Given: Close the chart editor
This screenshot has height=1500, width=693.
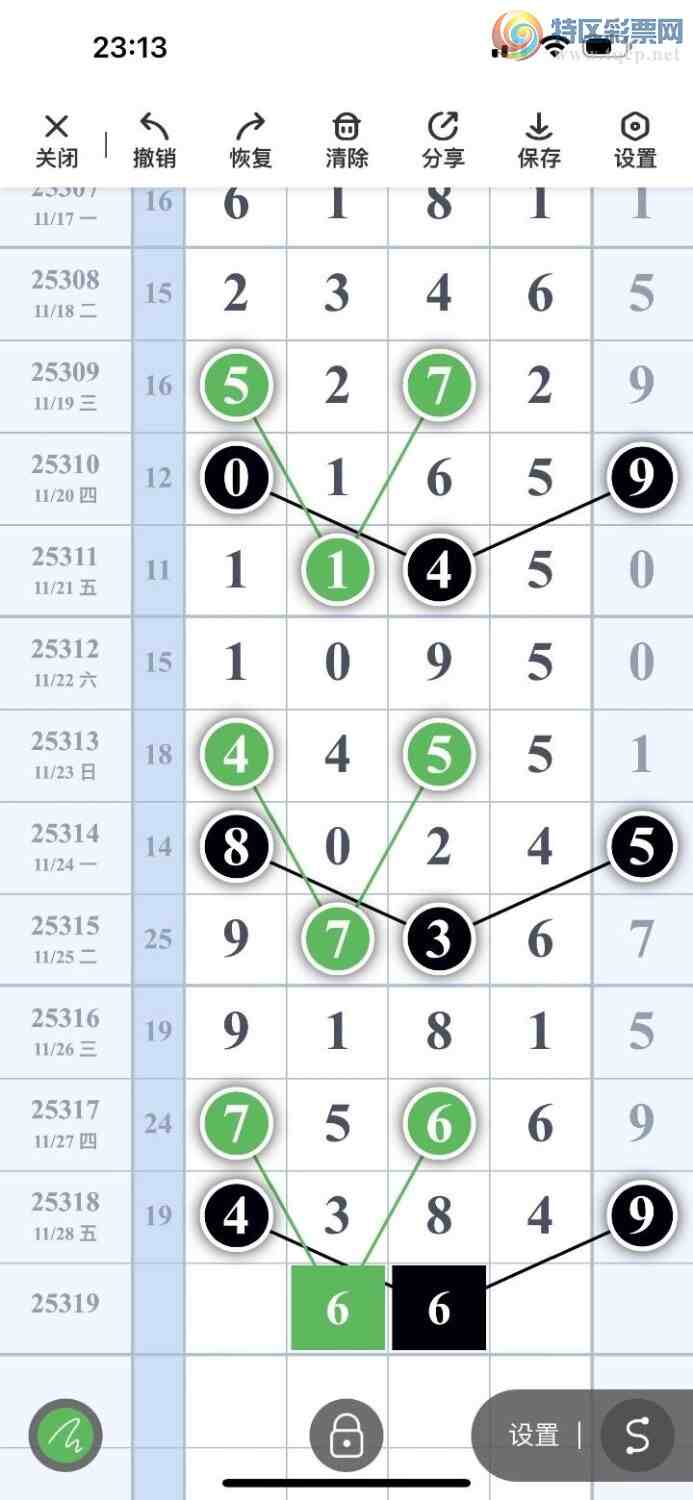Looking at the screenshot, I should [x=57, y=140].
